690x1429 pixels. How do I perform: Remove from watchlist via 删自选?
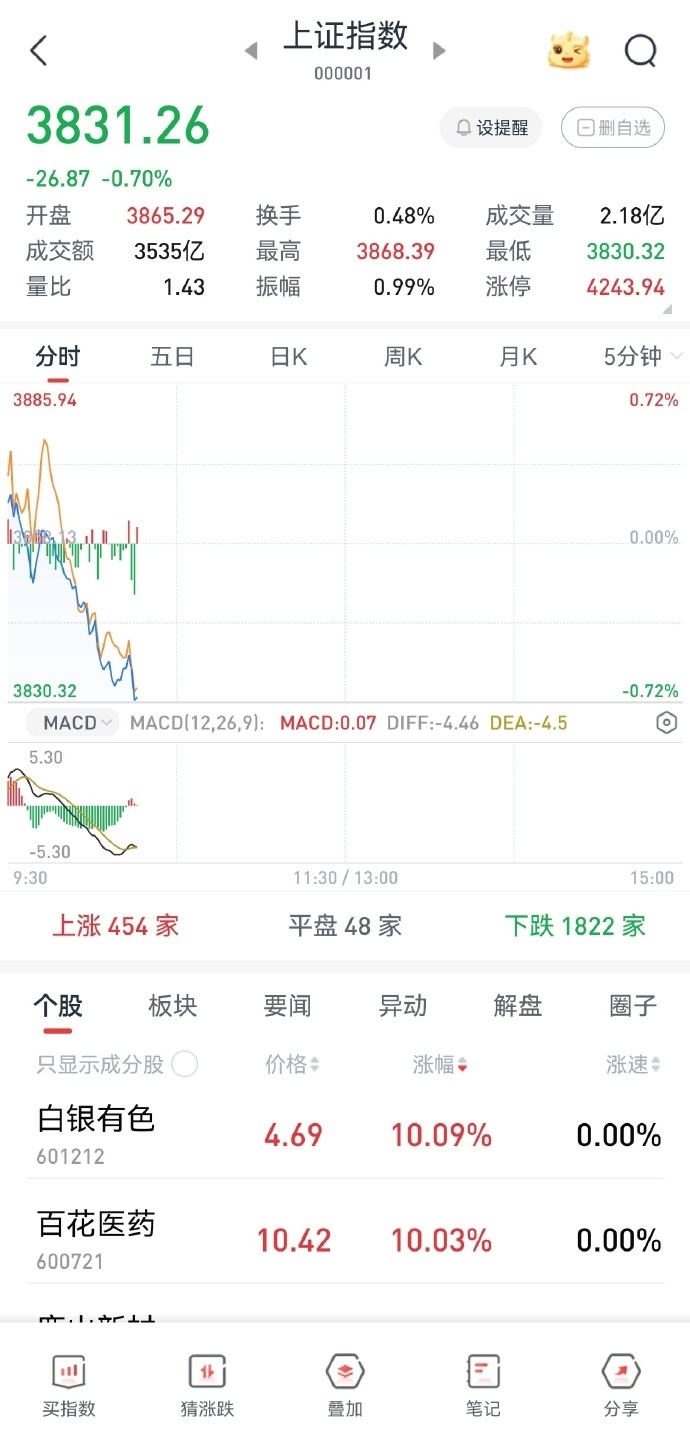tap(612, 128)
